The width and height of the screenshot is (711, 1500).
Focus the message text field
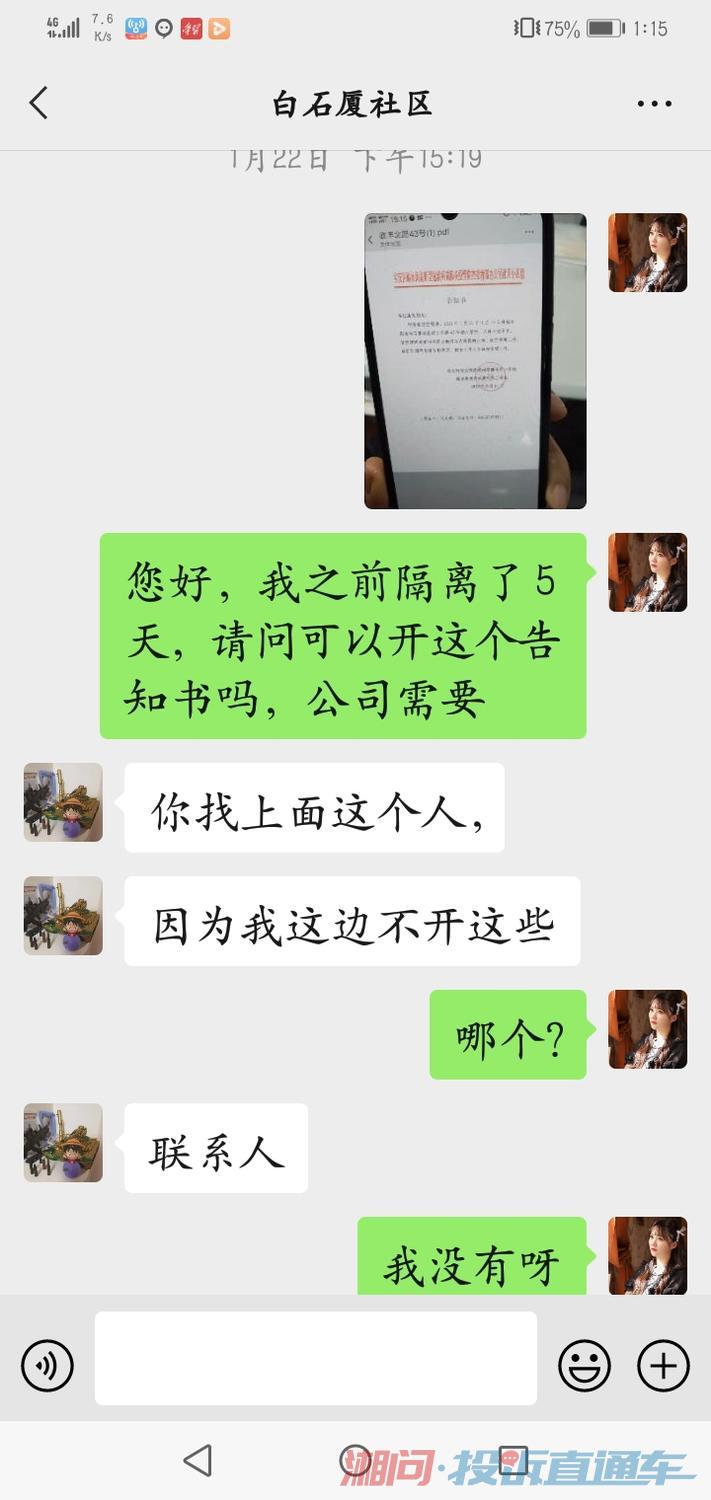tap(315, 1358)
